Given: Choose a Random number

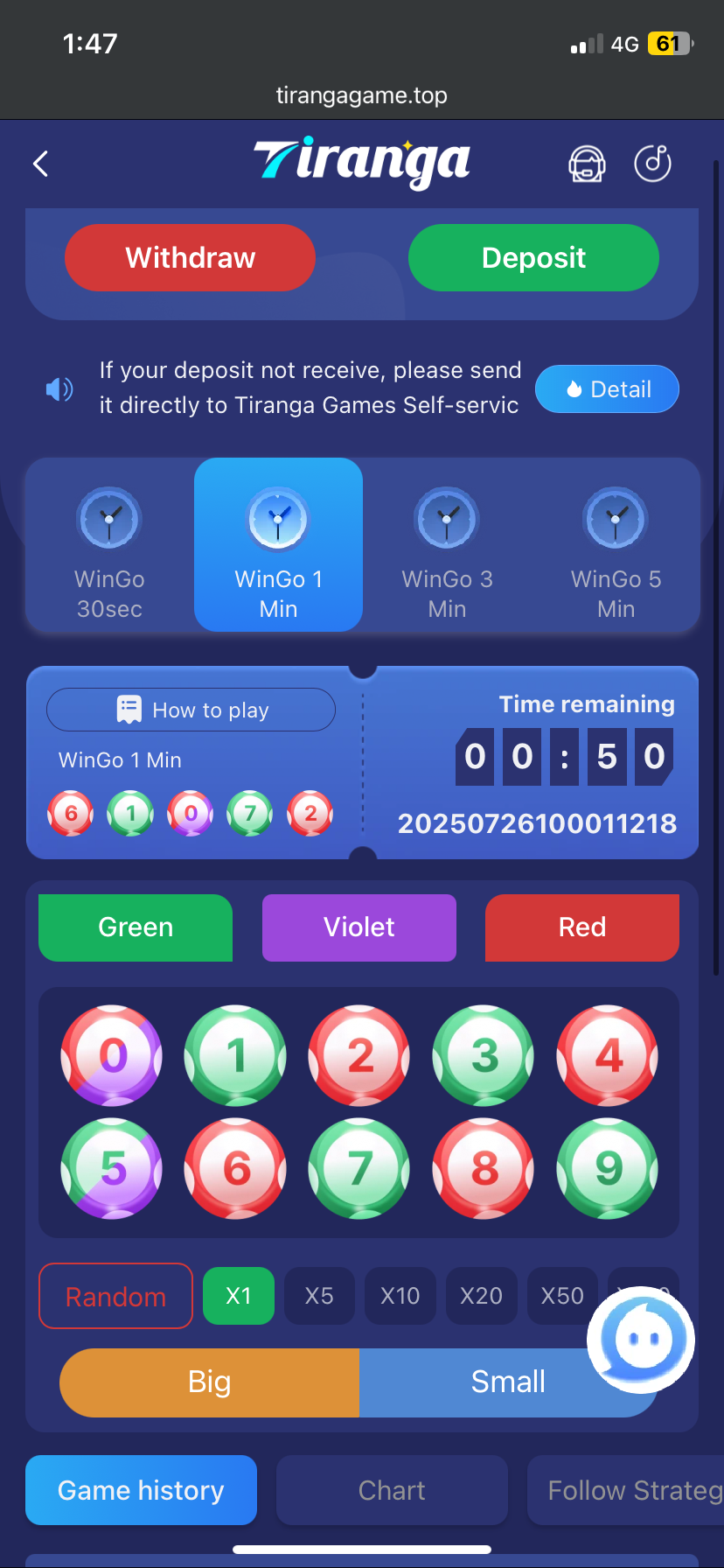Looking at the screenshot, I should pyautogui.click(x=115, y=1296).
